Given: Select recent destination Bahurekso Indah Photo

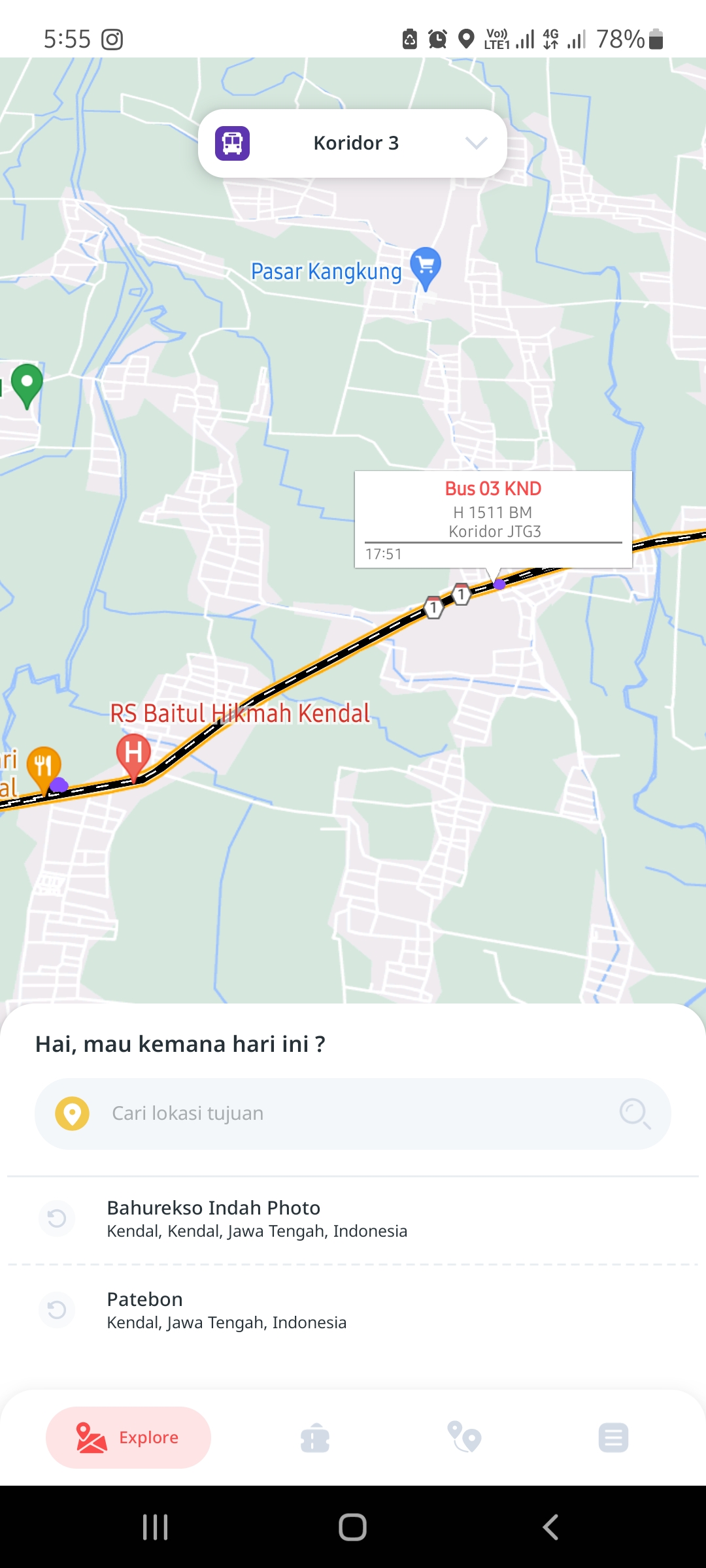Looking at the screenshot, I should click(352, 1219).
